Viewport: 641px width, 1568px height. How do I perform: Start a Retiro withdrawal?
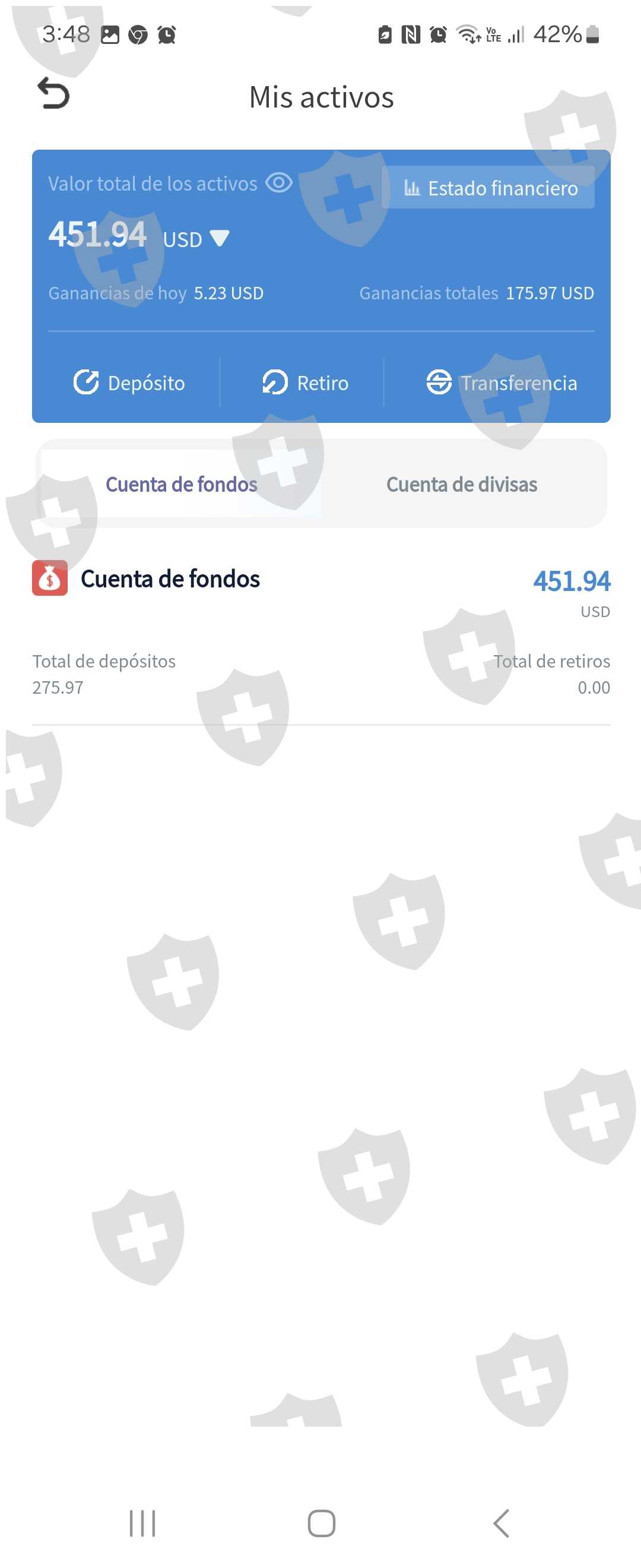pos(305,383)
